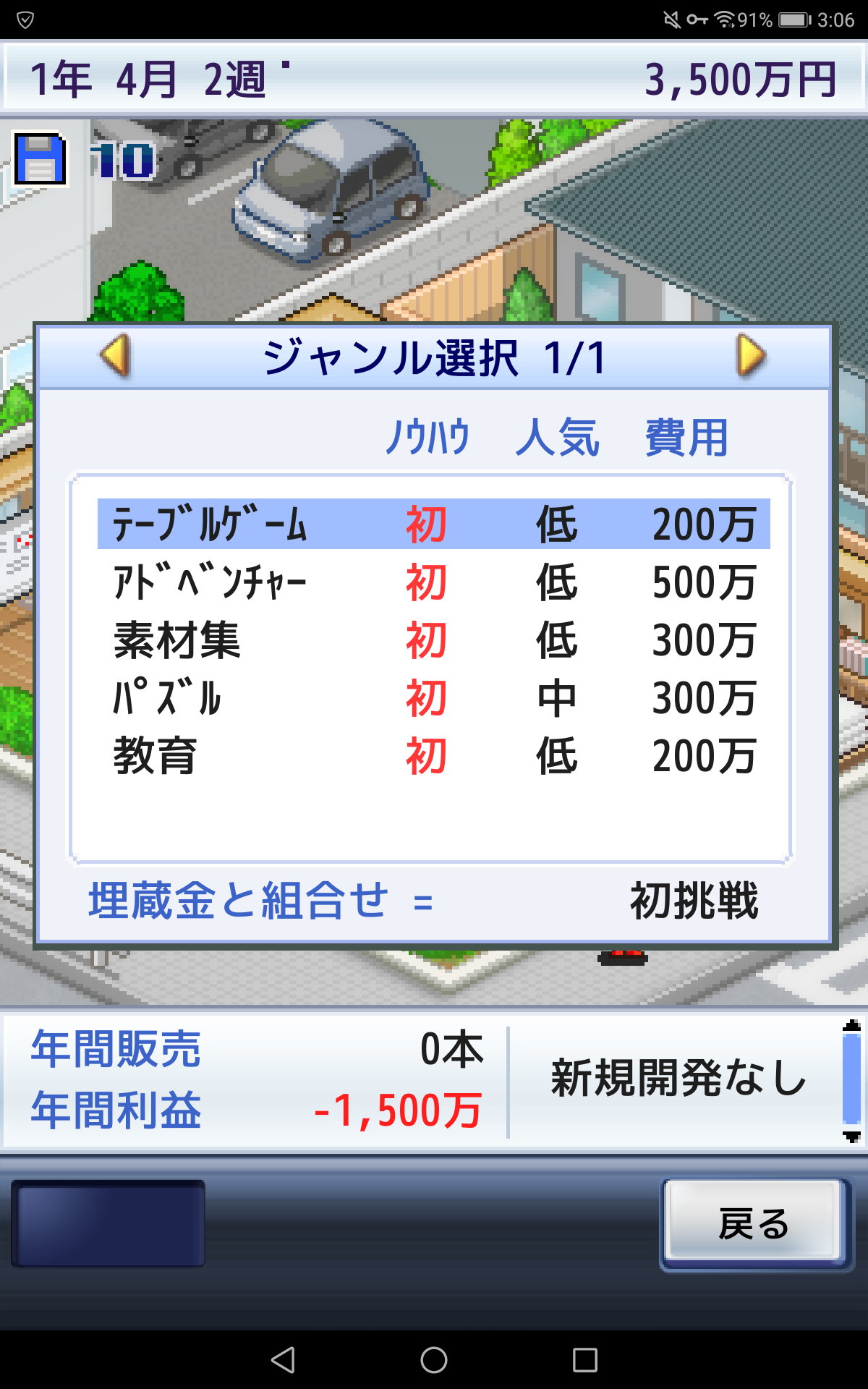
Task: Tap the system back button
Action: [283, 1360]
